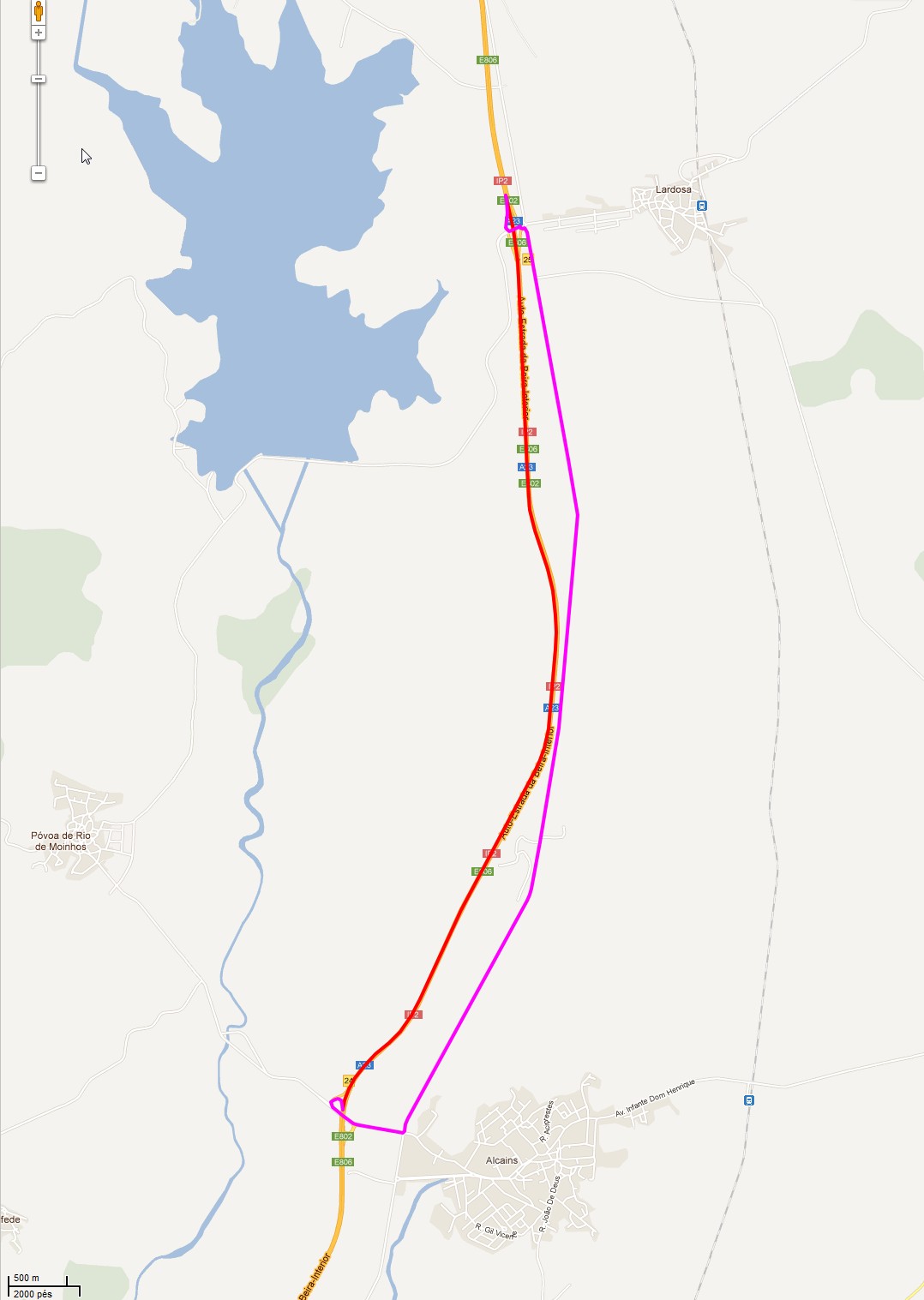Select the Street View pegman icon
The width and height of the screenshot is (924, 1300).
tap(39, 11)
